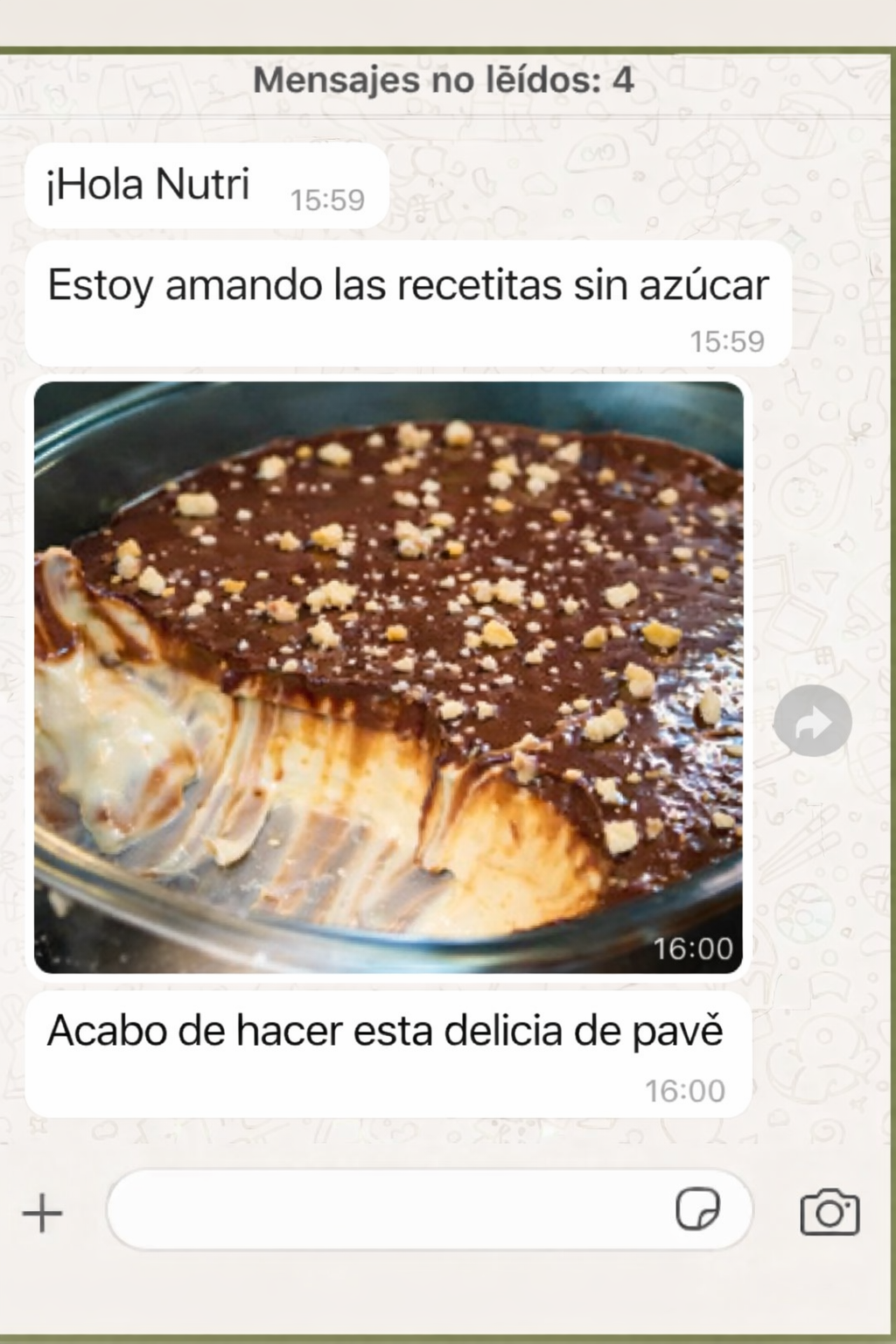The height and width of the screenshot is (1344, 896).
Task: Open the chocolate pavé photo
Action: coord(388,676)
